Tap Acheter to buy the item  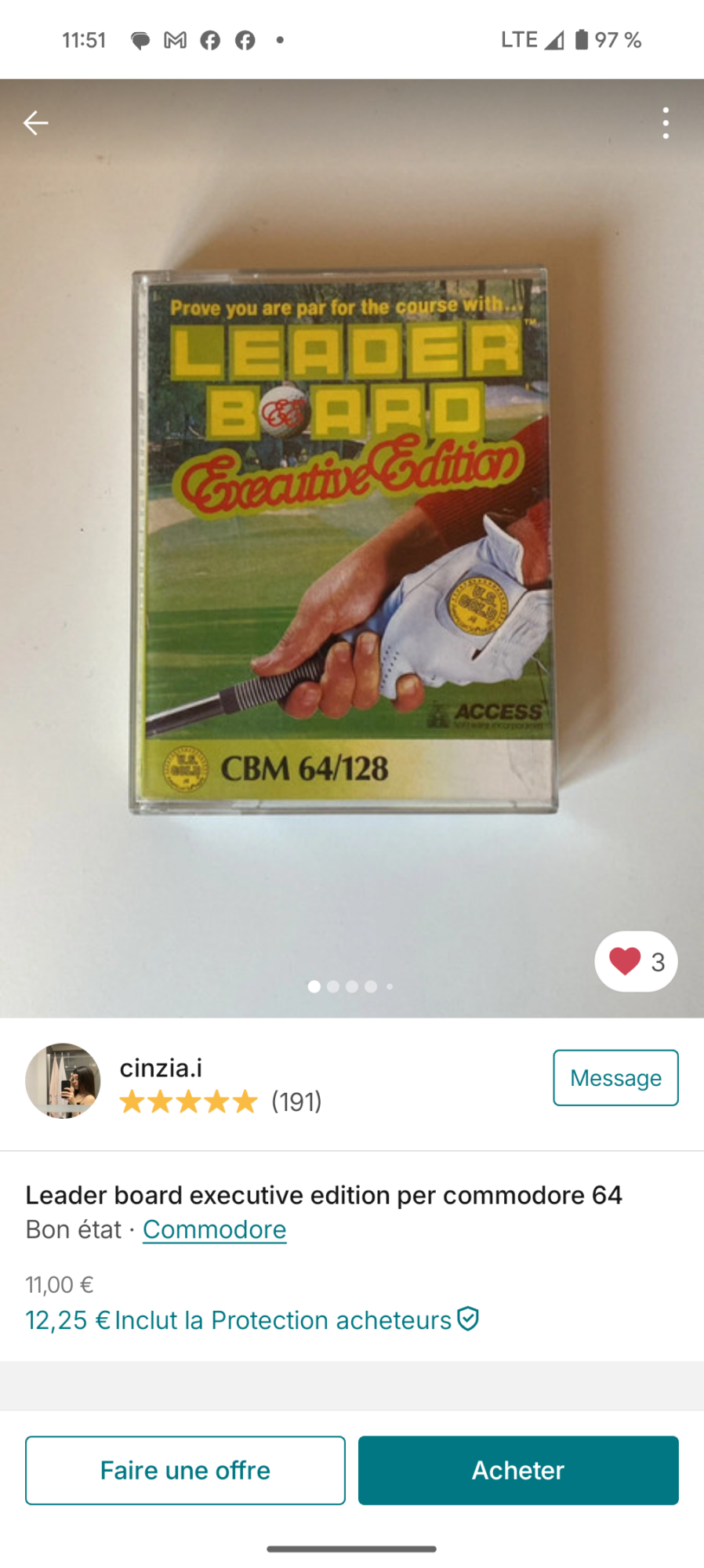pos(518,1470)
